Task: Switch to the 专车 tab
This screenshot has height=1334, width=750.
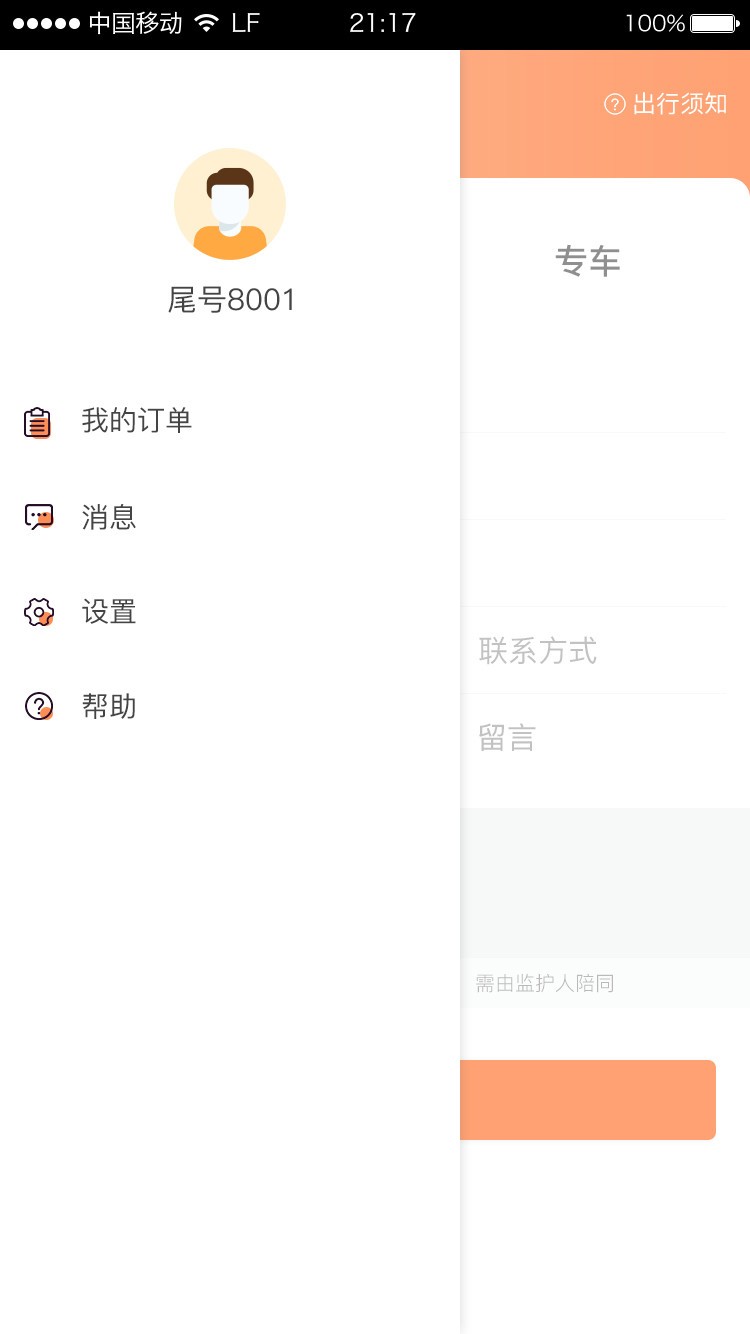Action: [588, 261]
